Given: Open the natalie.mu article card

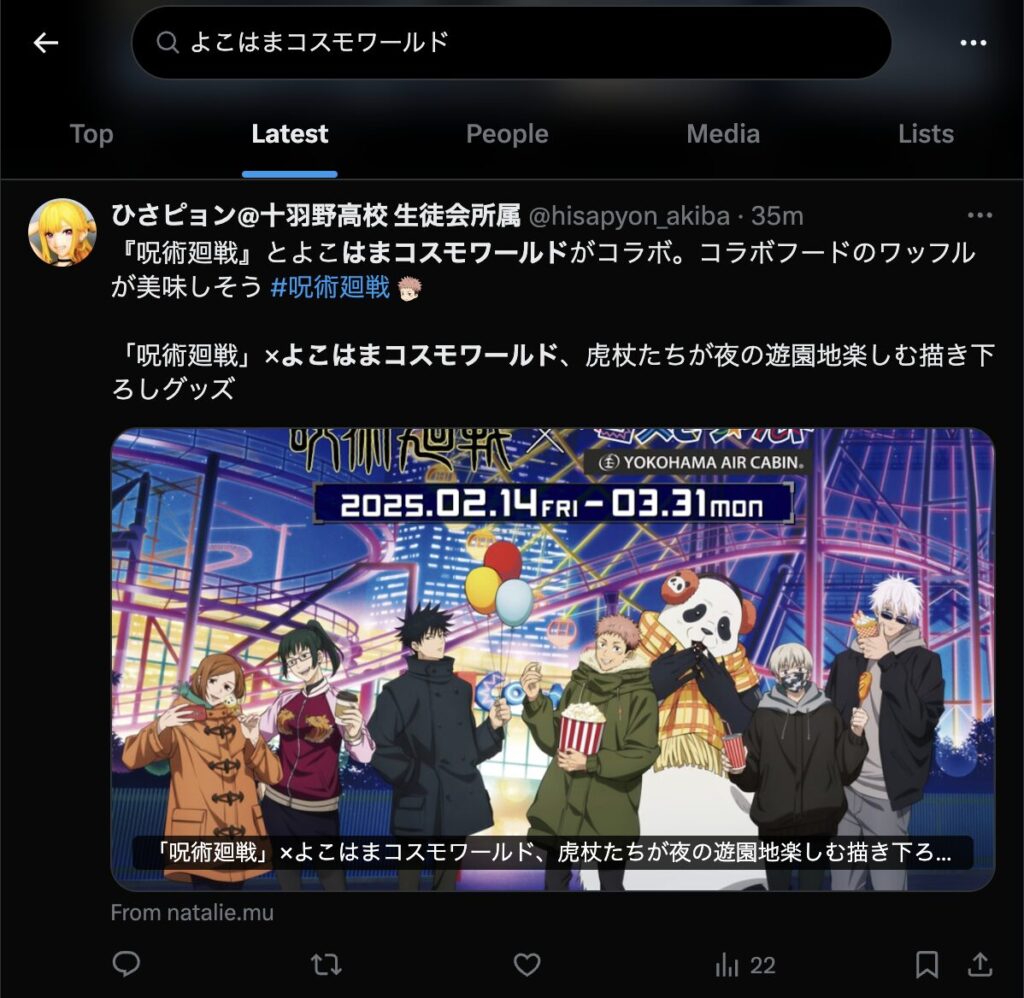Looking at the screenshot, I should 552,660.
